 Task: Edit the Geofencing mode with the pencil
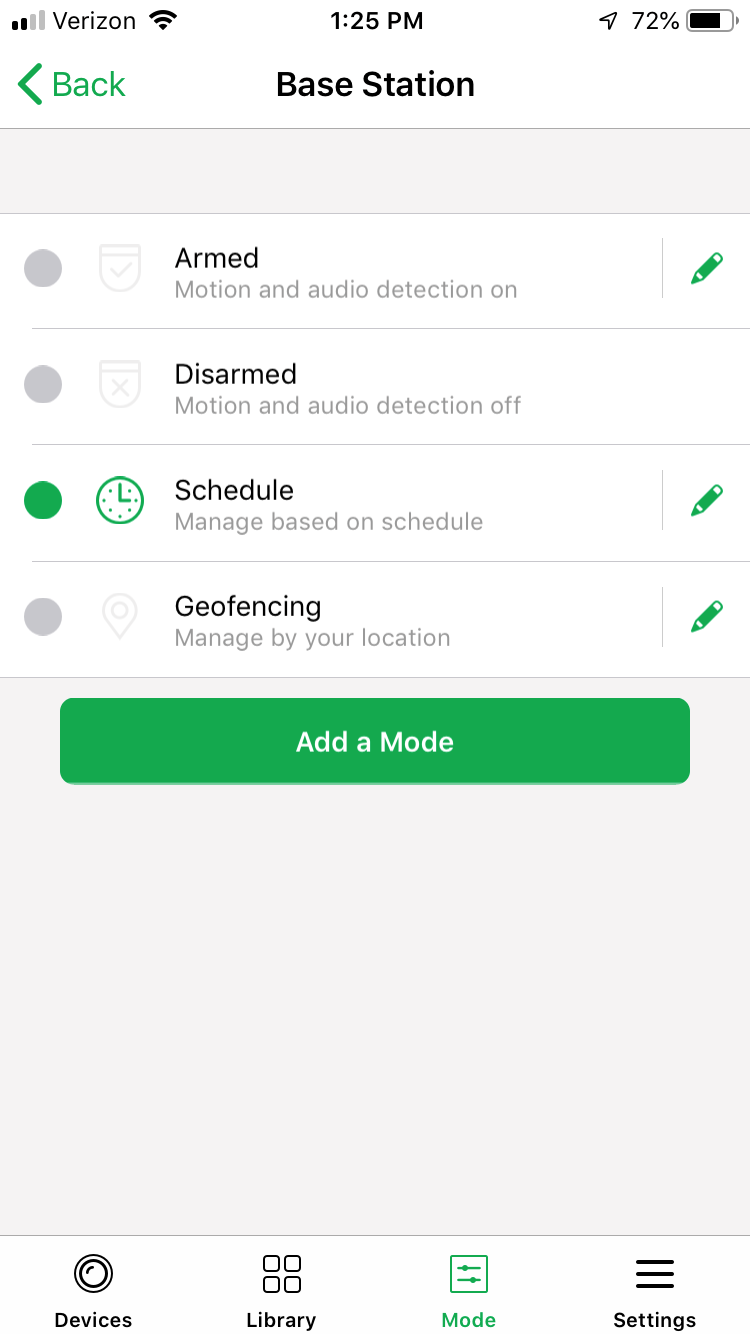(x=707, y=616)
